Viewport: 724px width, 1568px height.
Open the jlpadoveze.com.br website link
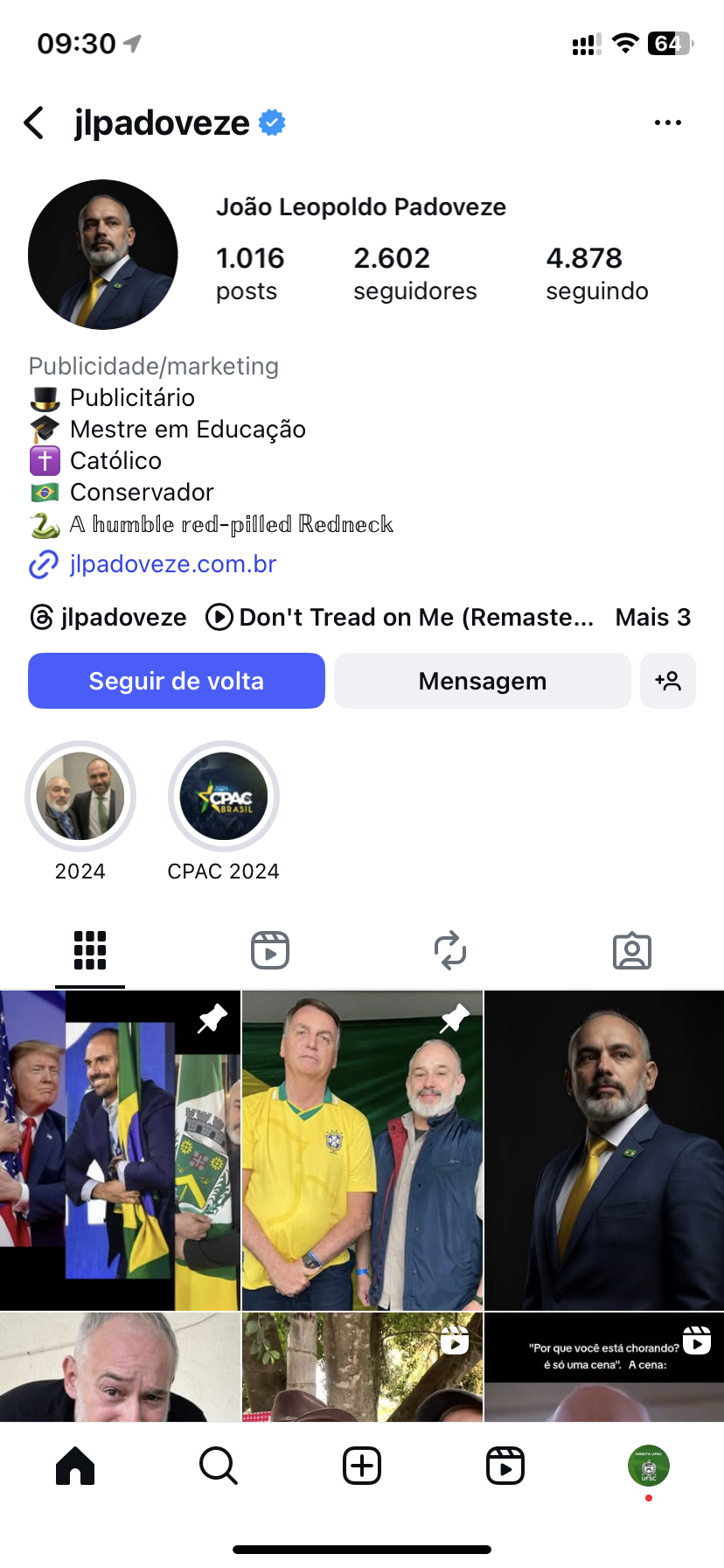[172, 564]
